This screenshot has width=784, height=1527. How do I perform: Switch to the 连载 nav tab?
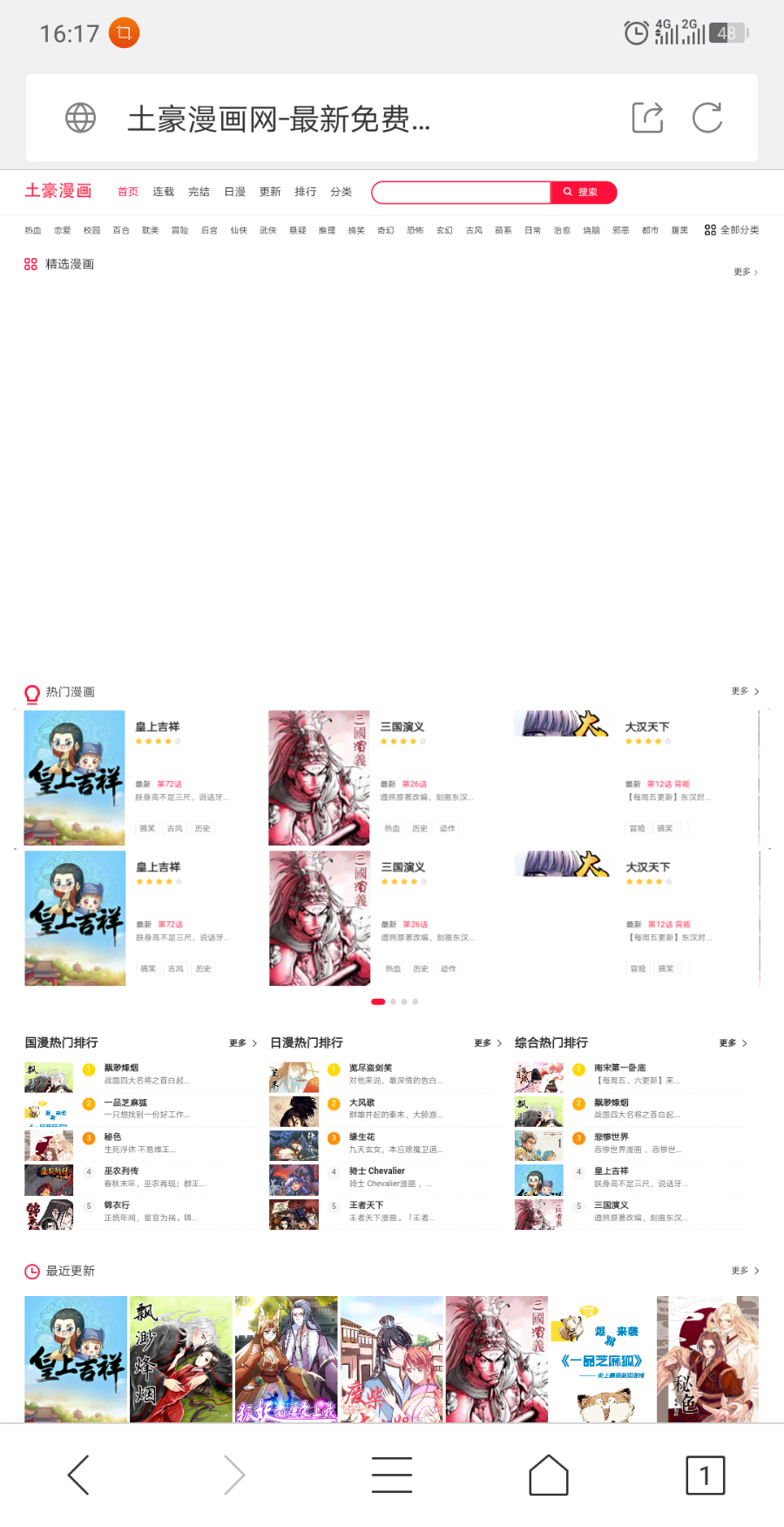coord(164,192)
